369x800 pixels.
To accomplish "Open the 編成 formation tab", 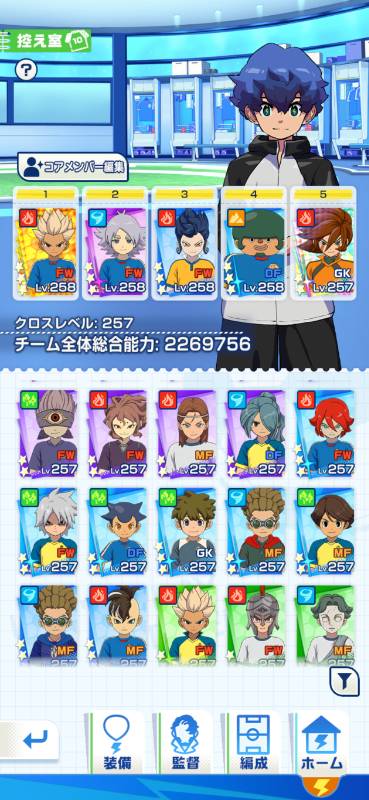I will [x=254, y=742].
